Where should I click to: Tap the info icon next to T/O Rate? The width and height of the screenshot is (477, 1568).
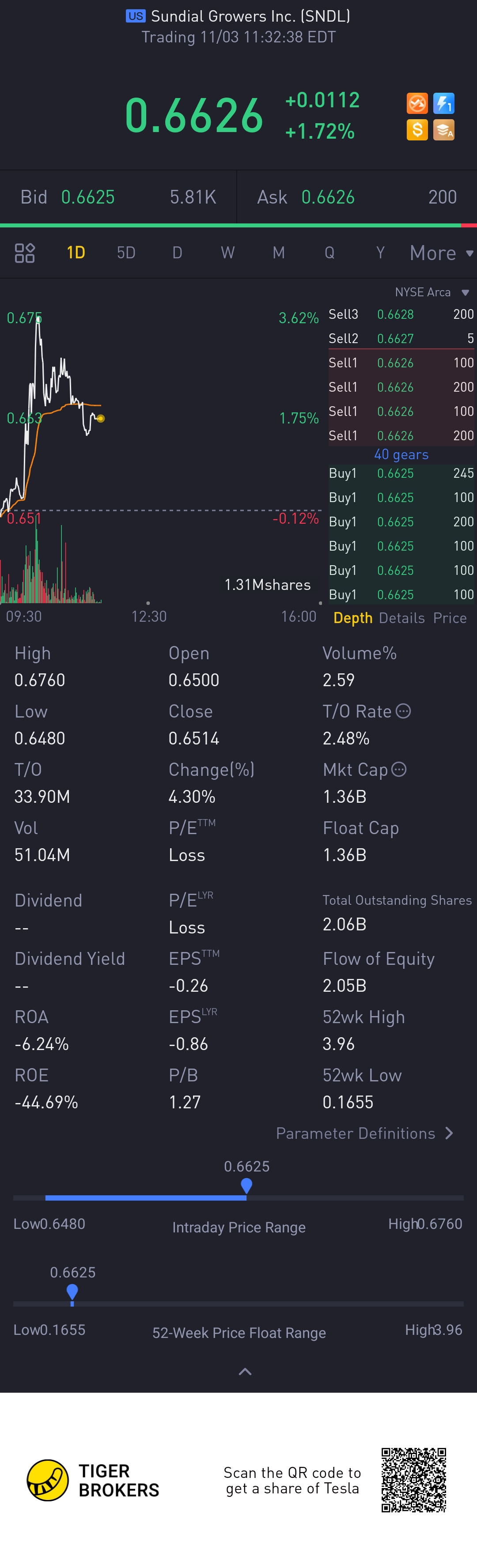[403, 711]
